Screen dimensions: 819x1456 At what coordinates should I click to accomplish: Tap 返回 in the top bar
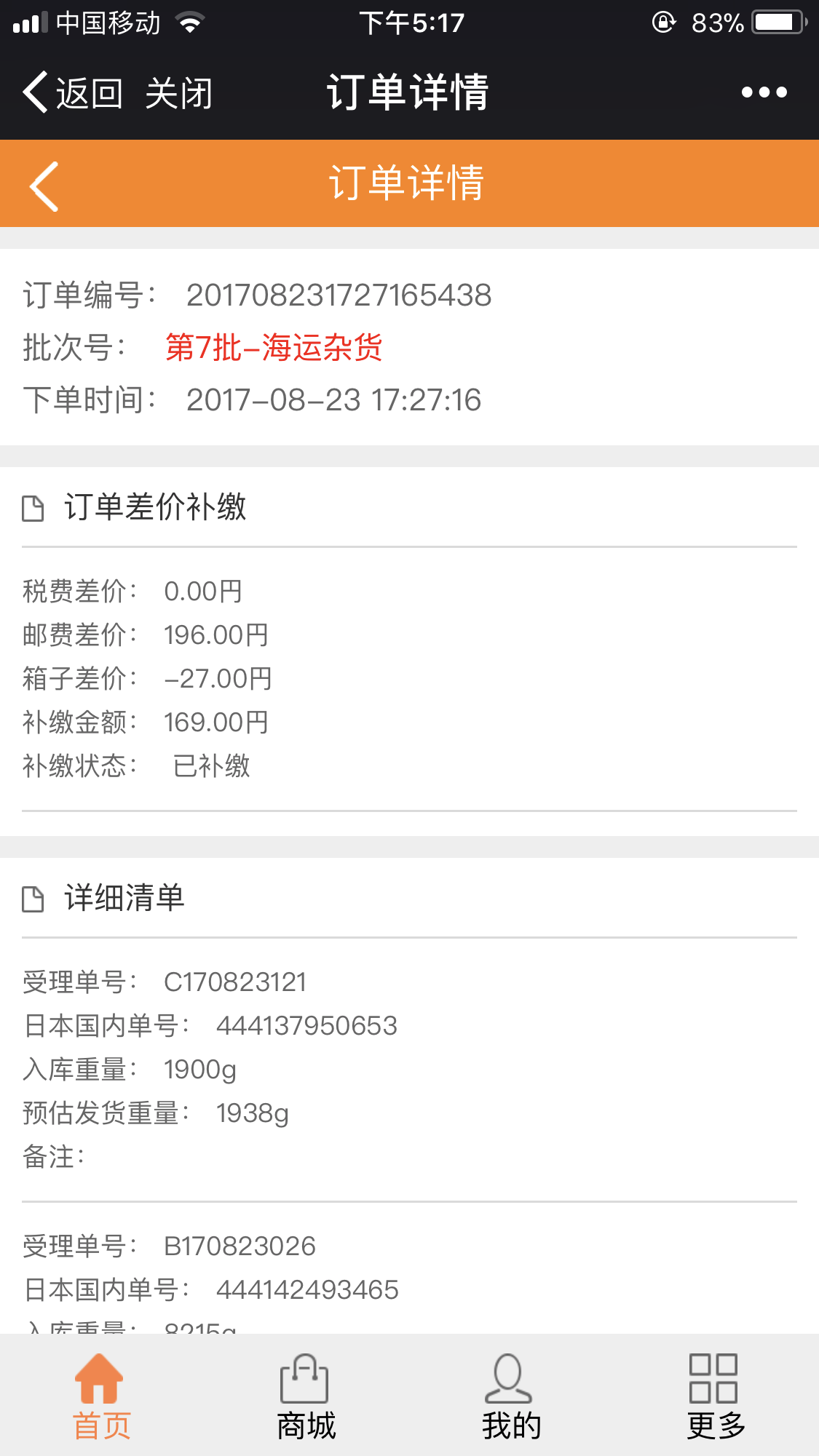pos(73,93)
